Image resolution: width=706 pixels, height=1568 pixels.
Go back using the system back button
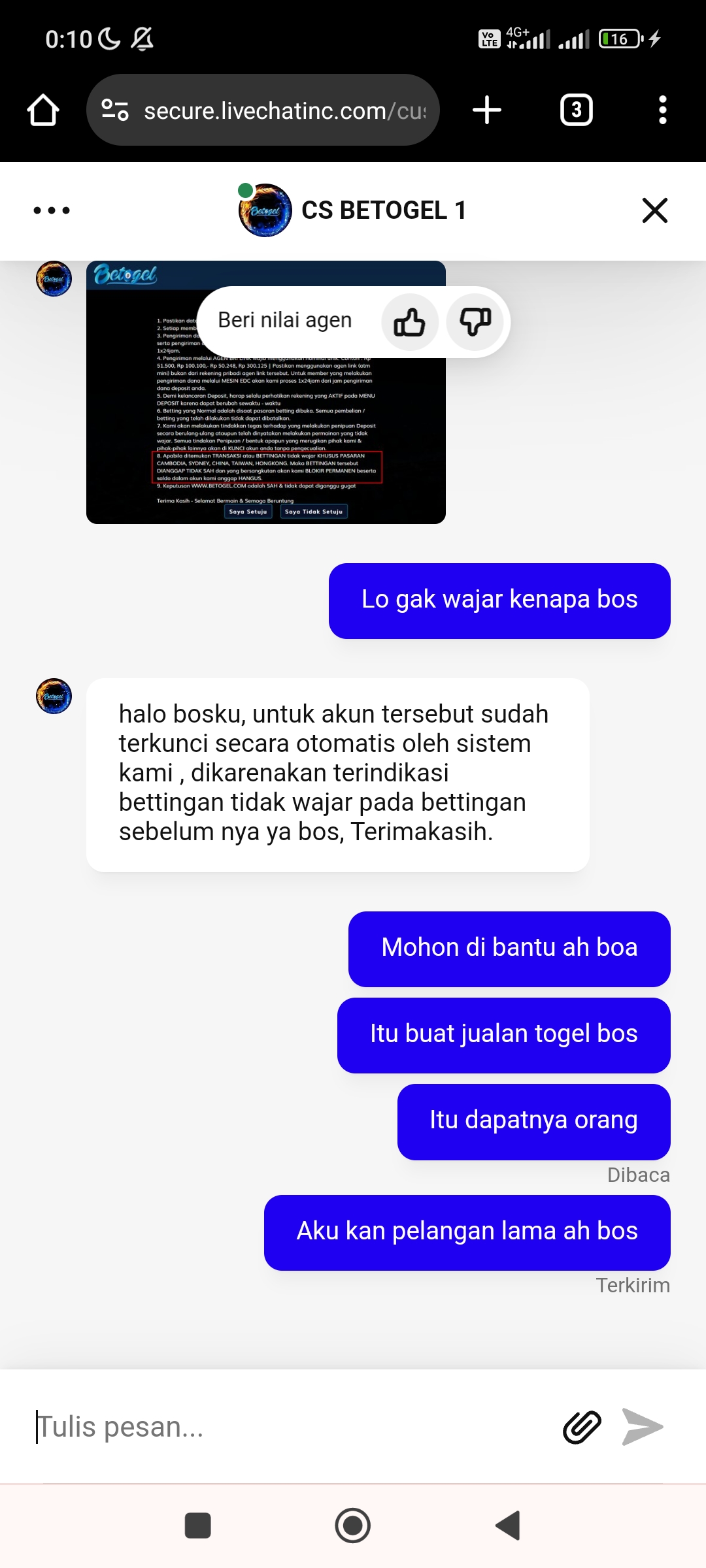coord(509,1526)
